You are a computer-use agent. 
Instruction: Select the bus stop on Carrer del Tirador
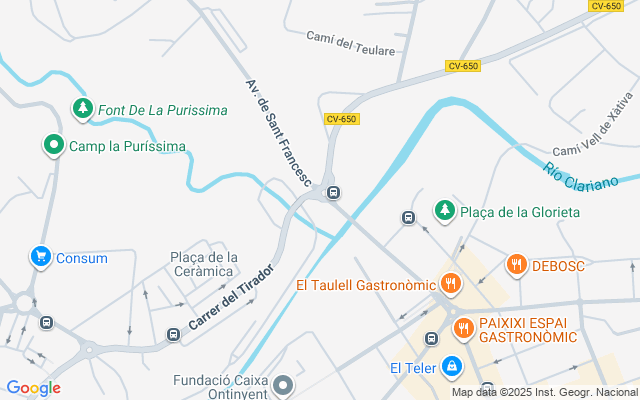point(174,334)
